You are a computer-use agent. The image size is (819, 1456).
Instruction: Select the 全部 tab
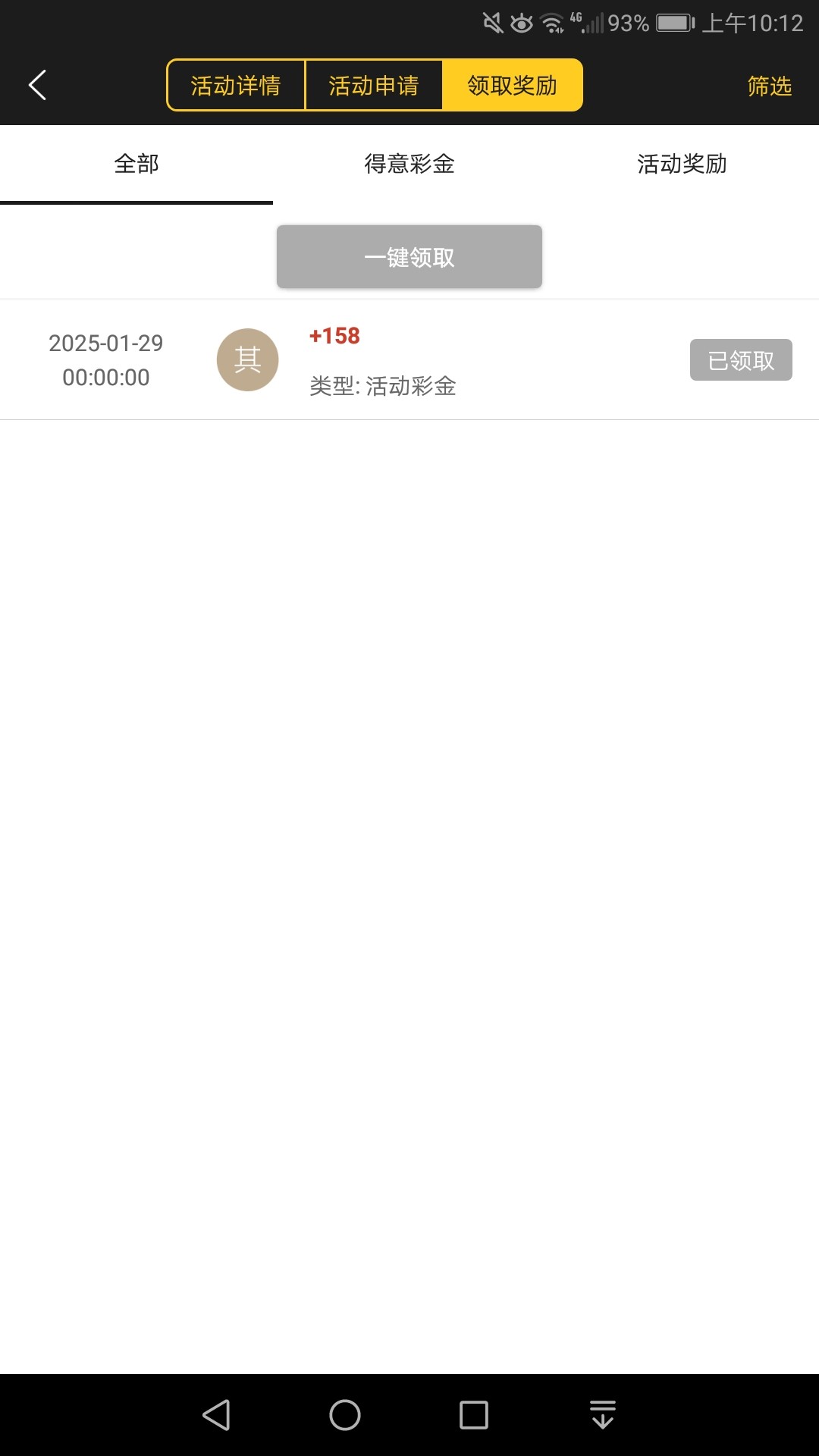pyautogui.click(x=136, y=164)
